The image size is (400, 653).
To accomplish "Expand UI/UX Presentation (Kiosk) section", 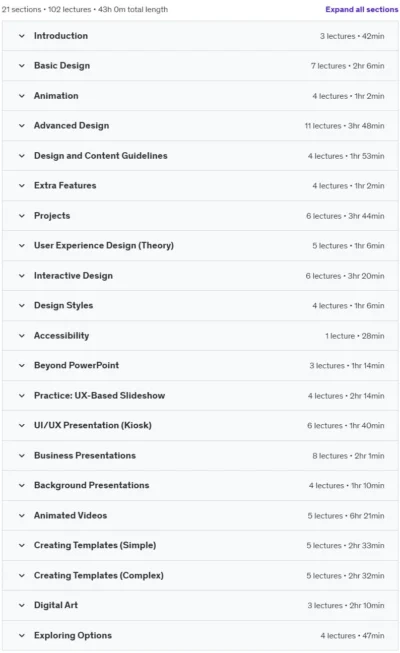I will [200, 426].
